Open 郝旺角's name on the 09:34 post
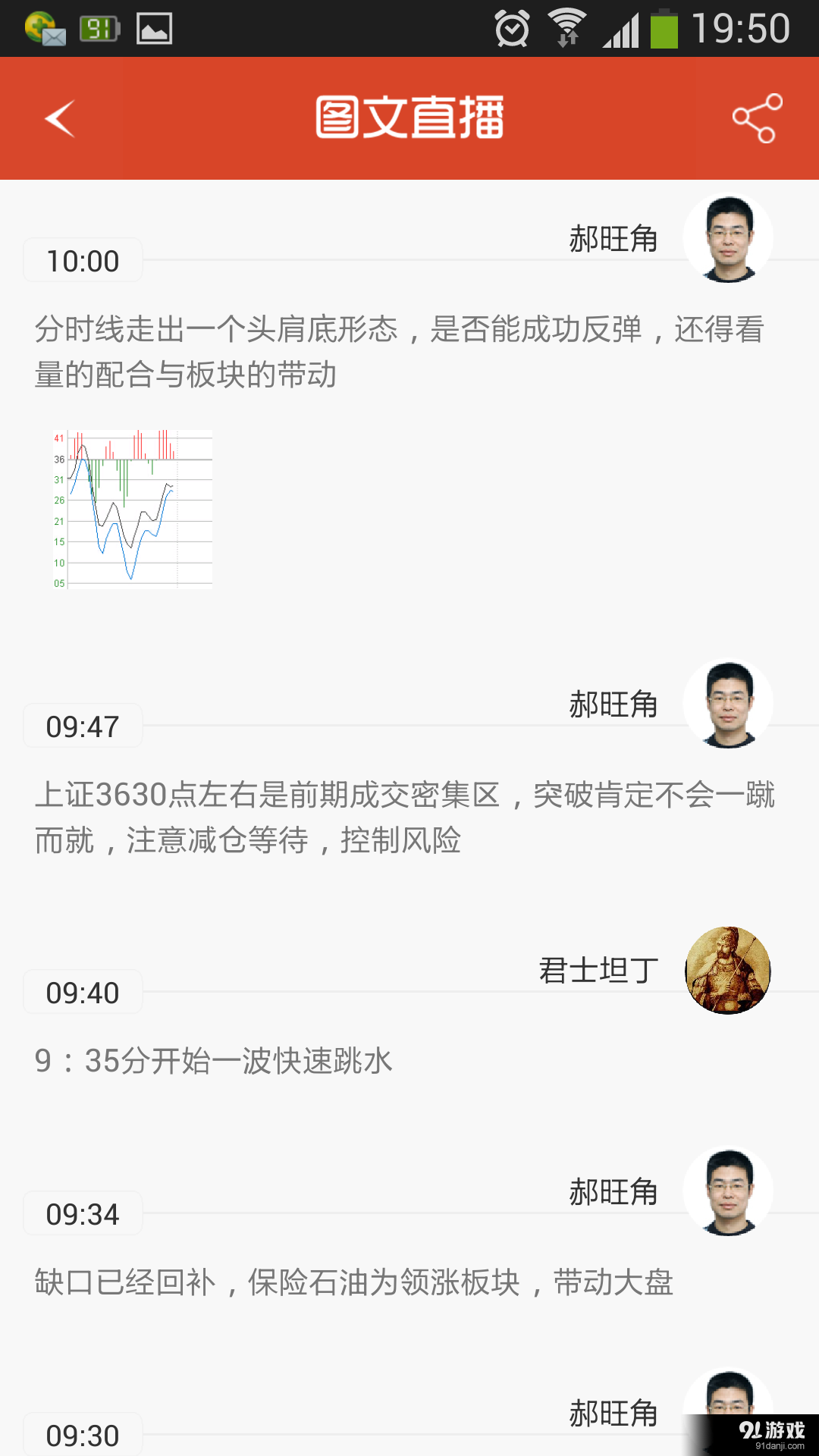Image resolution: width=819 pixels, height=1456 pixels. pyautogui.click(x=613, y=1191)
